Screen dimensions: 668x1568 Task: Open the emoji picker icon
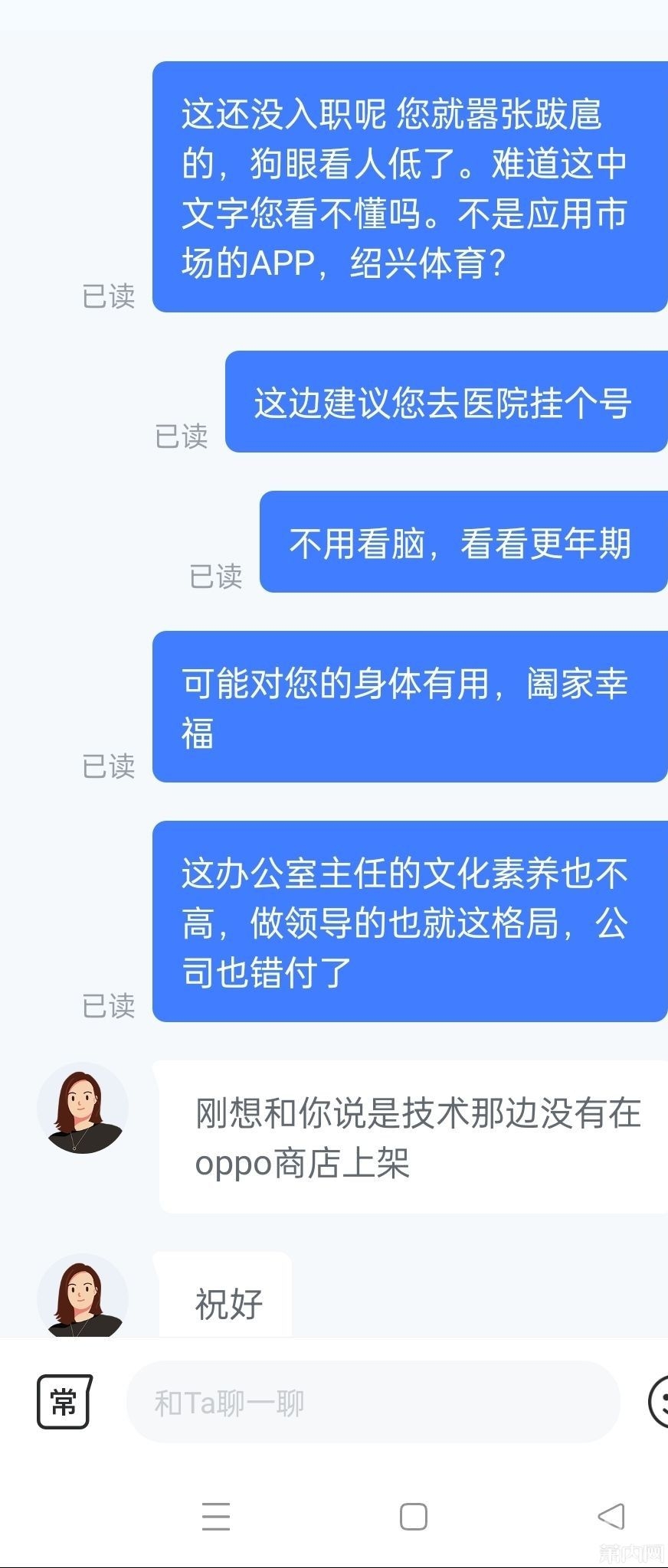click(x=659, y=1401)
